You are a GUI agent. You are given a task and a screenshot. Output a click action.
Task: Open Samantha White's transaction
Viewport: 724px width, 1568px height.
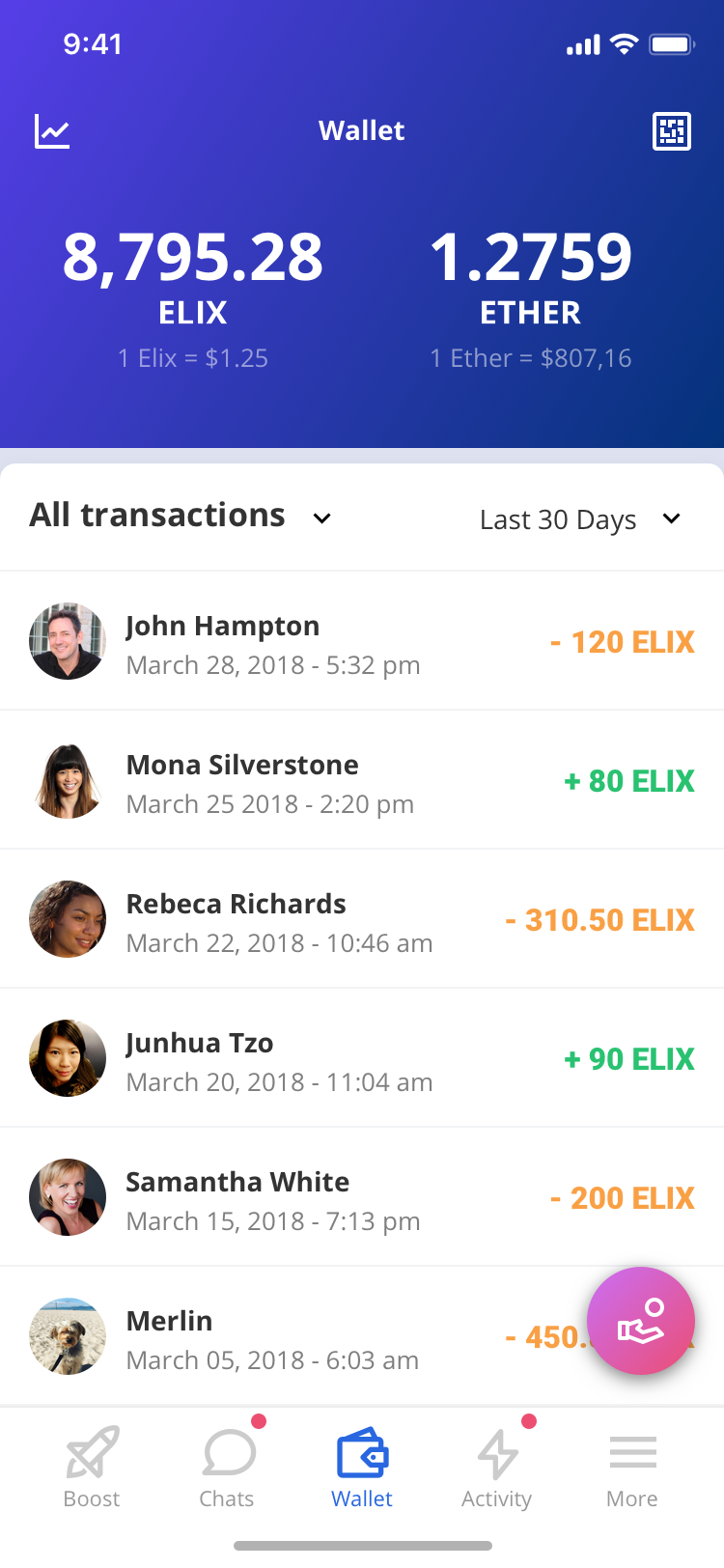[362, 1197]
